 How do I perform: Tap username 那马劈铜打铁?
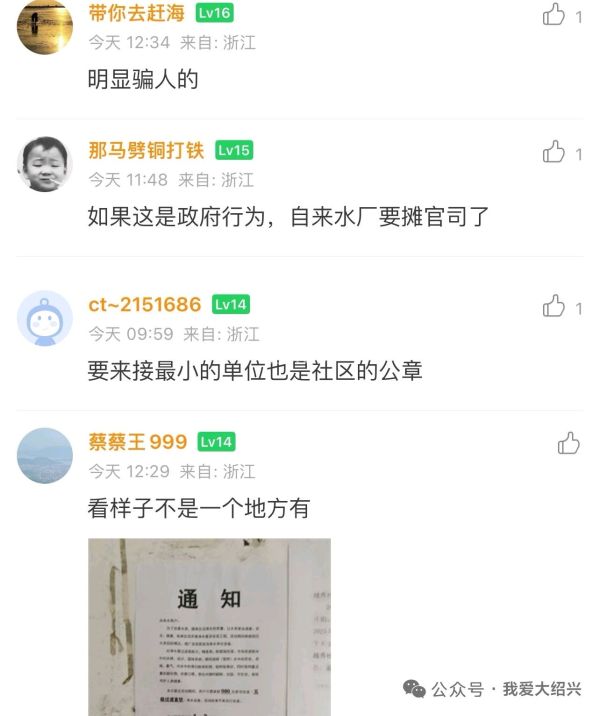(x=146, y=150)
